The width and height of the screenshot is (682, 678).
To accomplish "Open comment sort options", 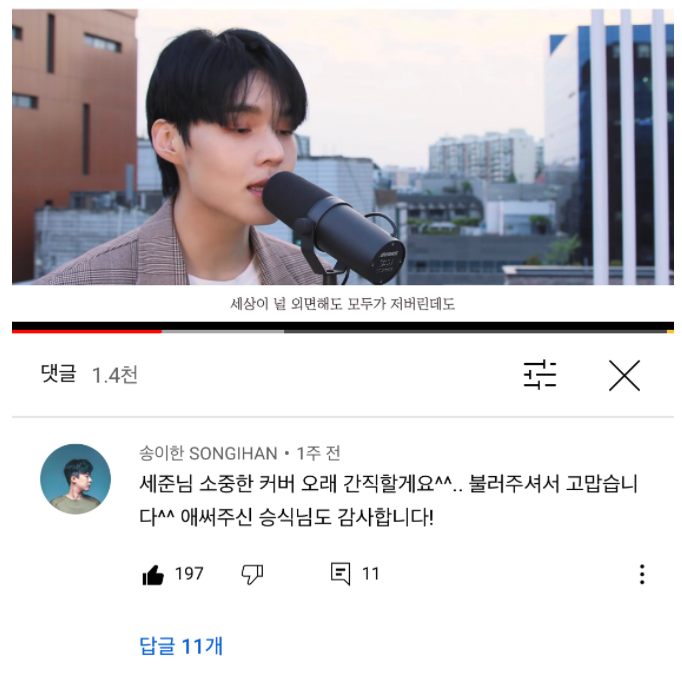I will coord(540,375).
